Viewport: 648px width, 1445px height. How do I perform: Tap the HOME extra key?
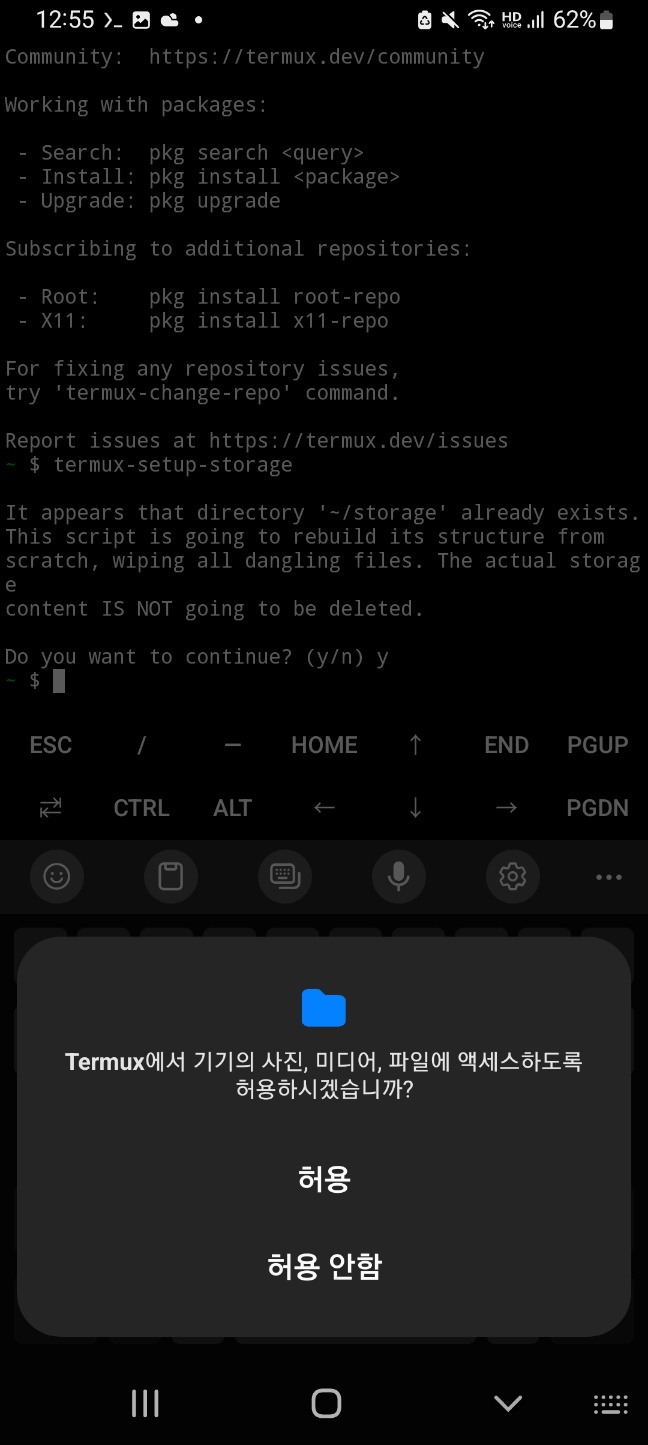click(x=324, y=745)
